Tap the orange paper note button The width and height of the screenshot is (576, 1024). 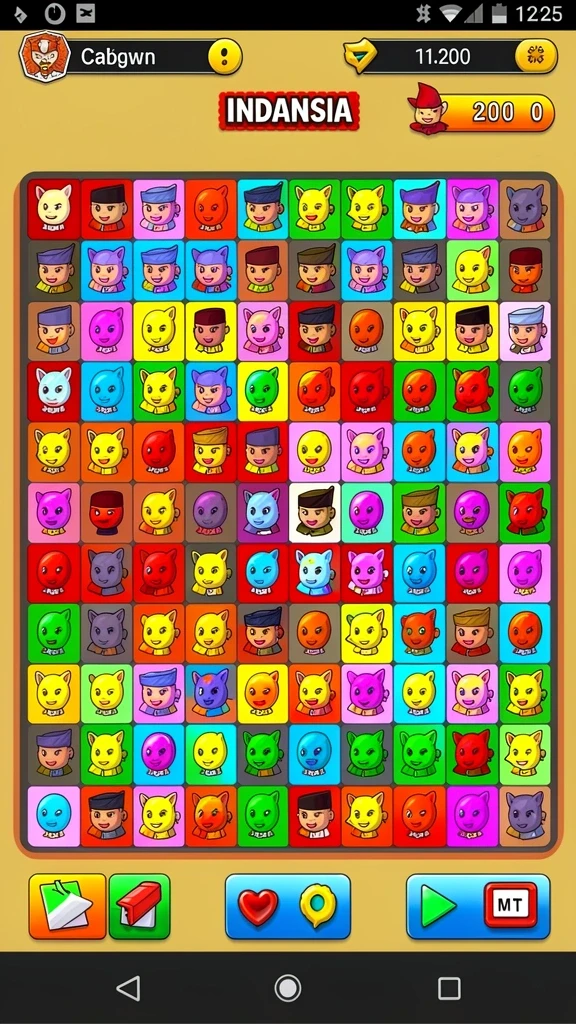67,906
